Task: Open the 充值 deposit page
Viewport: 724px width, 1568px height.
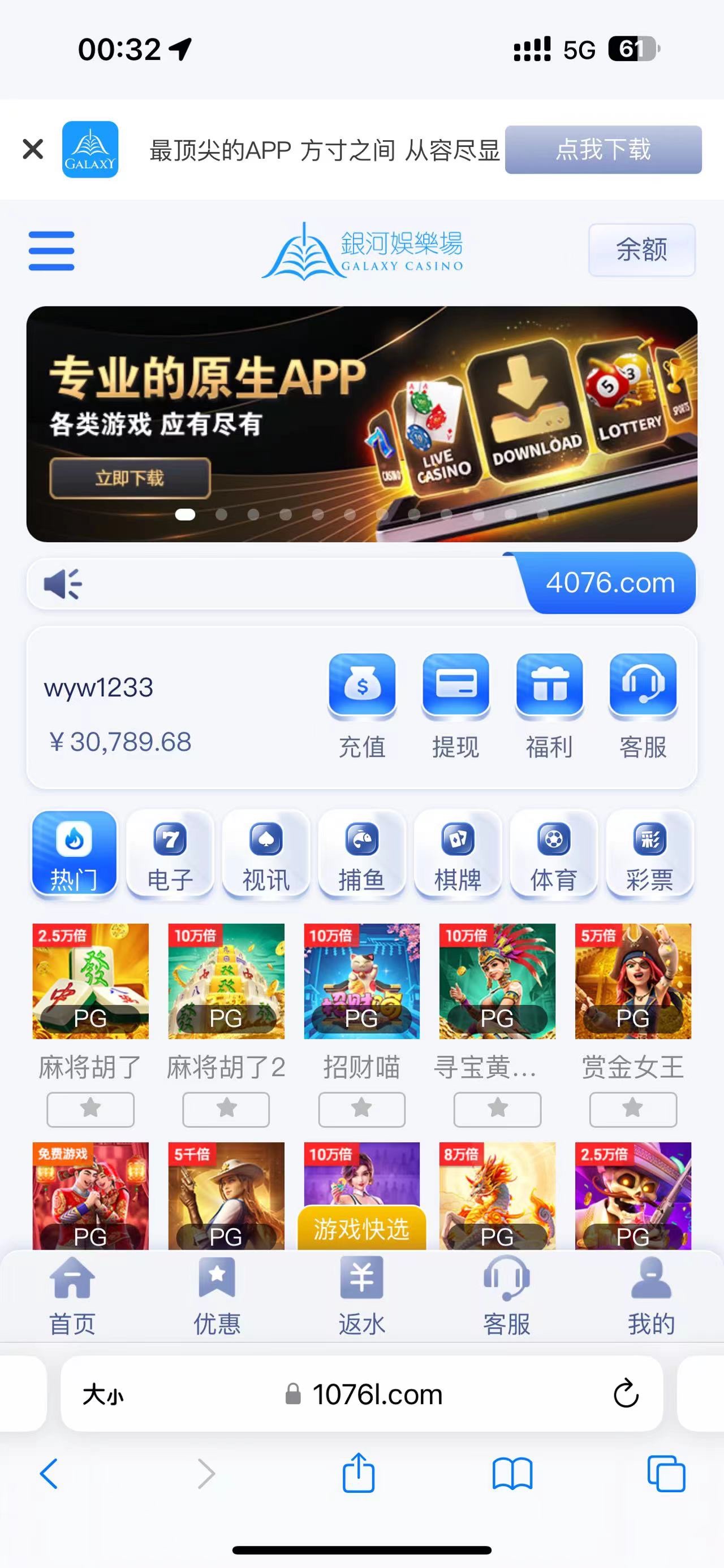Action: (363, 705)
